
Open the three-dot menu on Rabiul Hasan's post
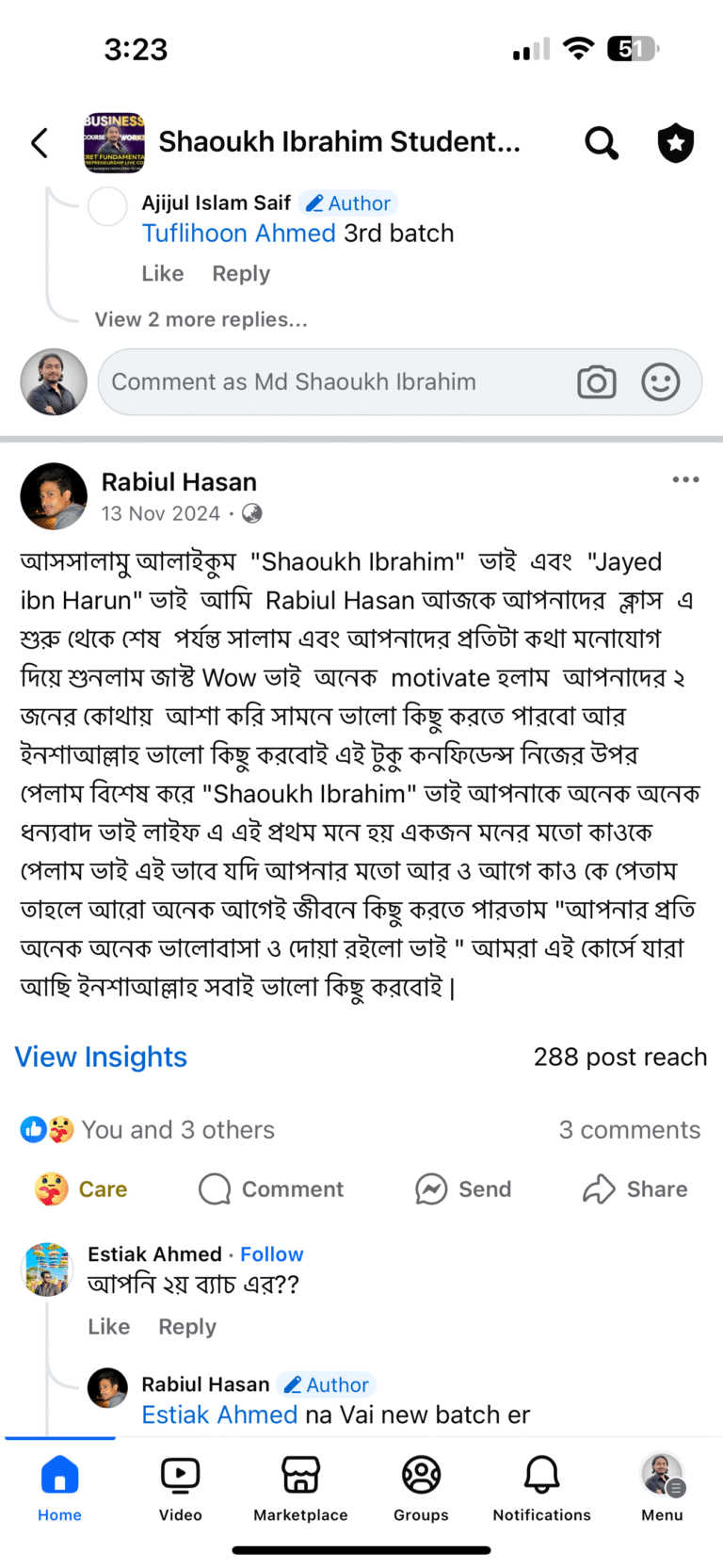click(x=685, y=479)
